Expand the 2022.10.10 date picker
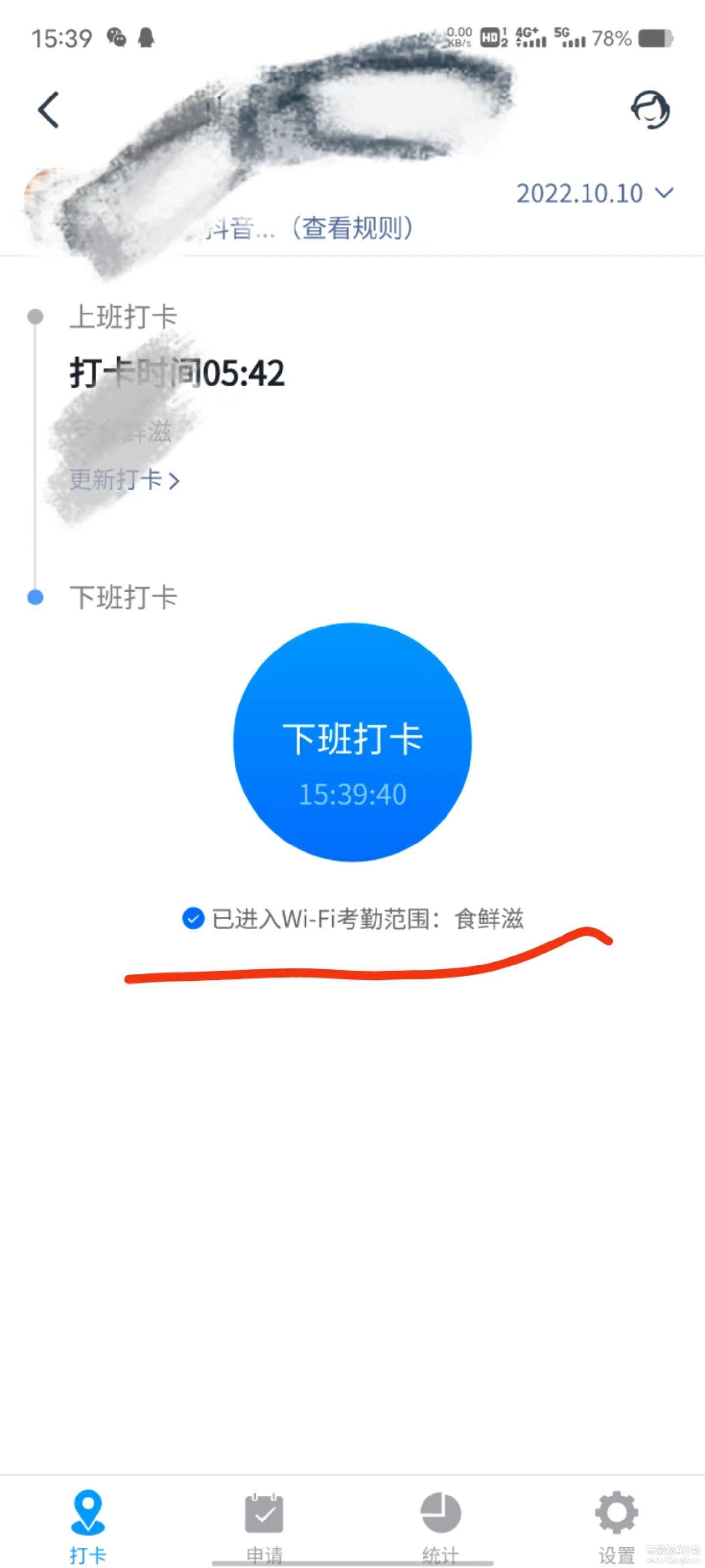 (x=594, y=194)
